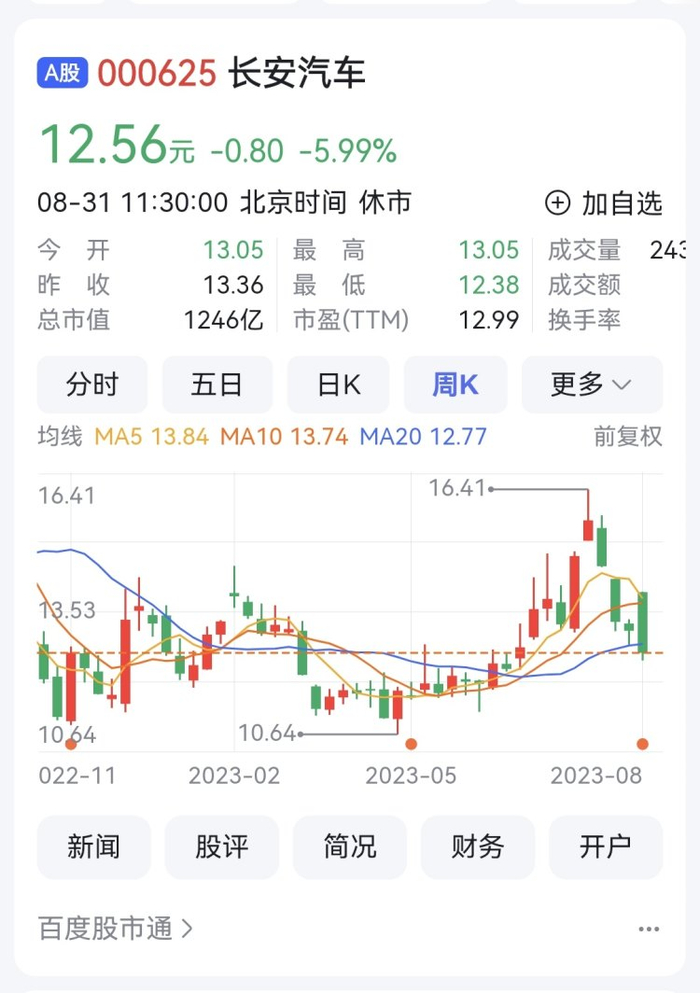Open the three-dot overflow menu

649,929
